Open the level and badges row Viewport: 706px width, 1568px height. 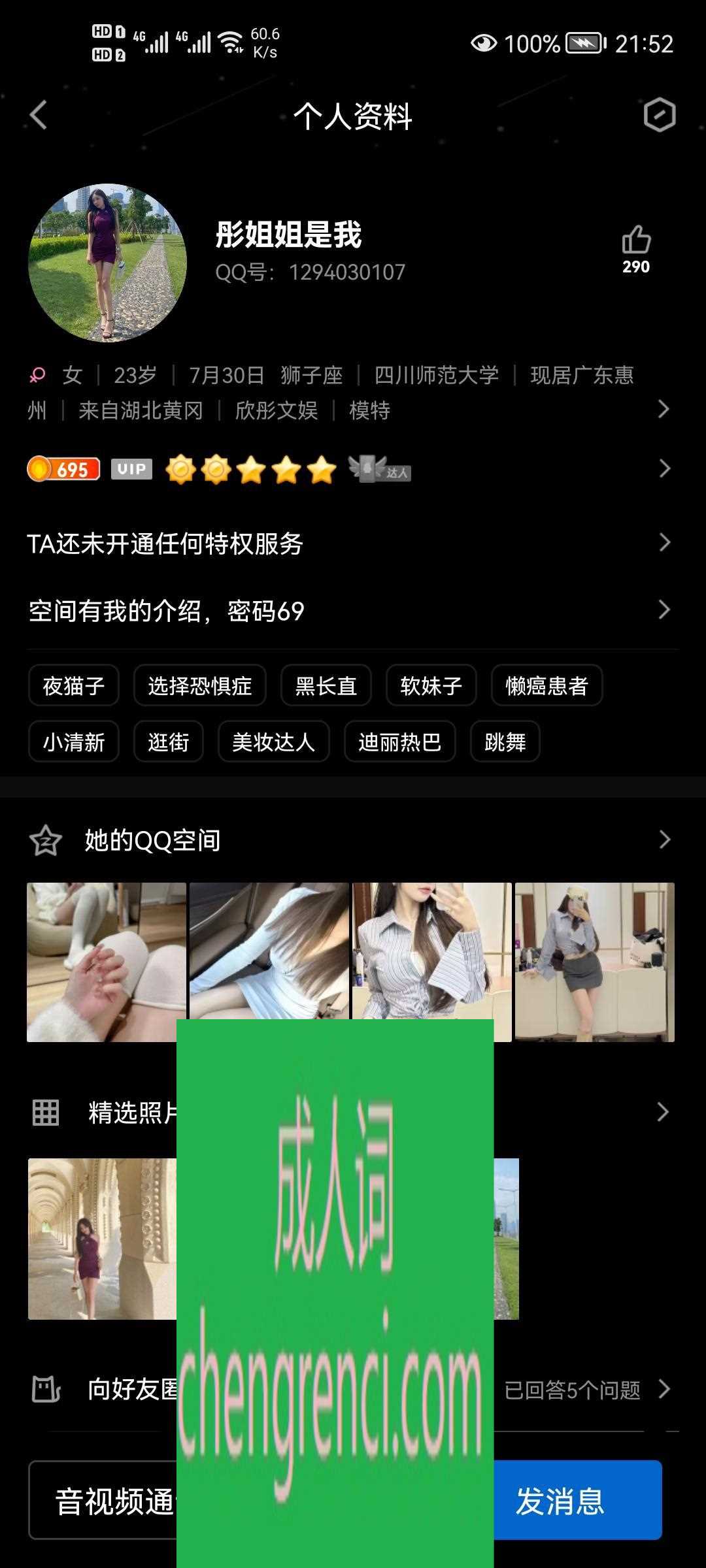click(664, 468)
